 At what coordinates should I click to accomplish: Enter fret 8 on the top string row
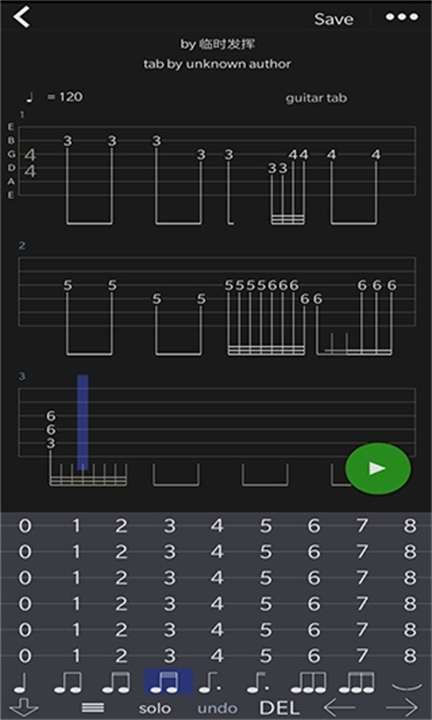[x=410, y=525]
